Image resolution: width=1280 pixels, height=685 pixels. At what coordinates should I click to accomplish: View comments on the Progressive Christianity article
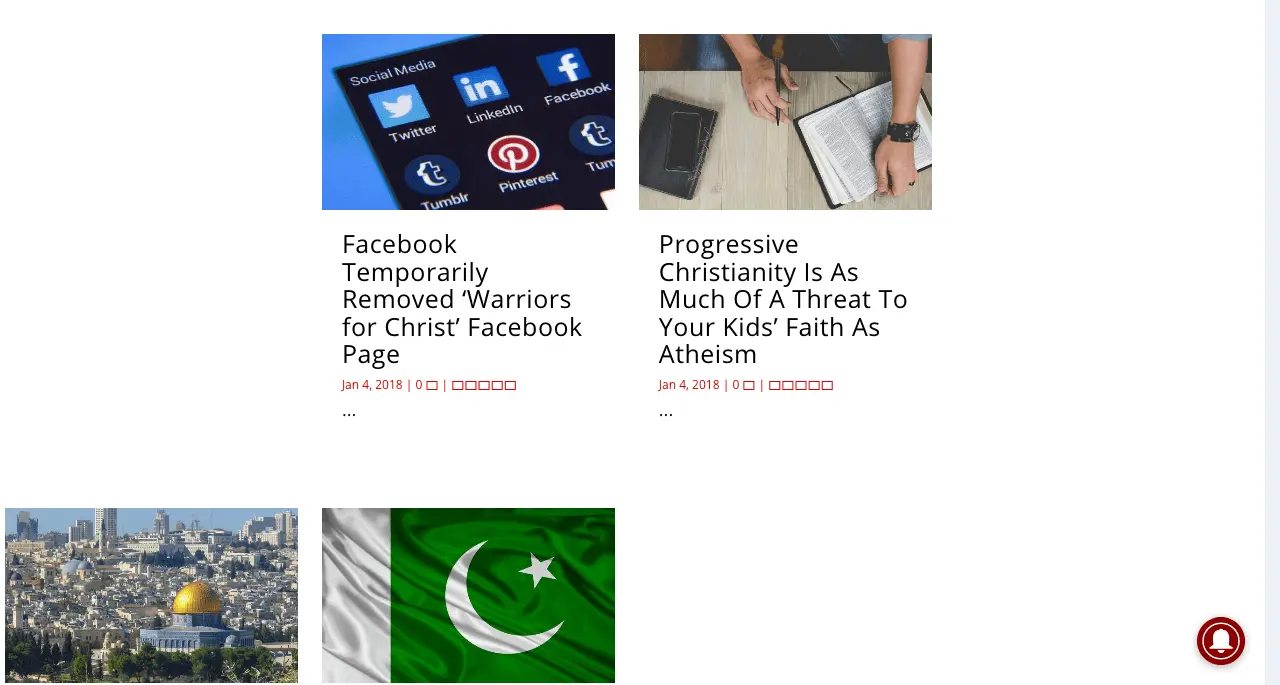click(x=744, y=385)
